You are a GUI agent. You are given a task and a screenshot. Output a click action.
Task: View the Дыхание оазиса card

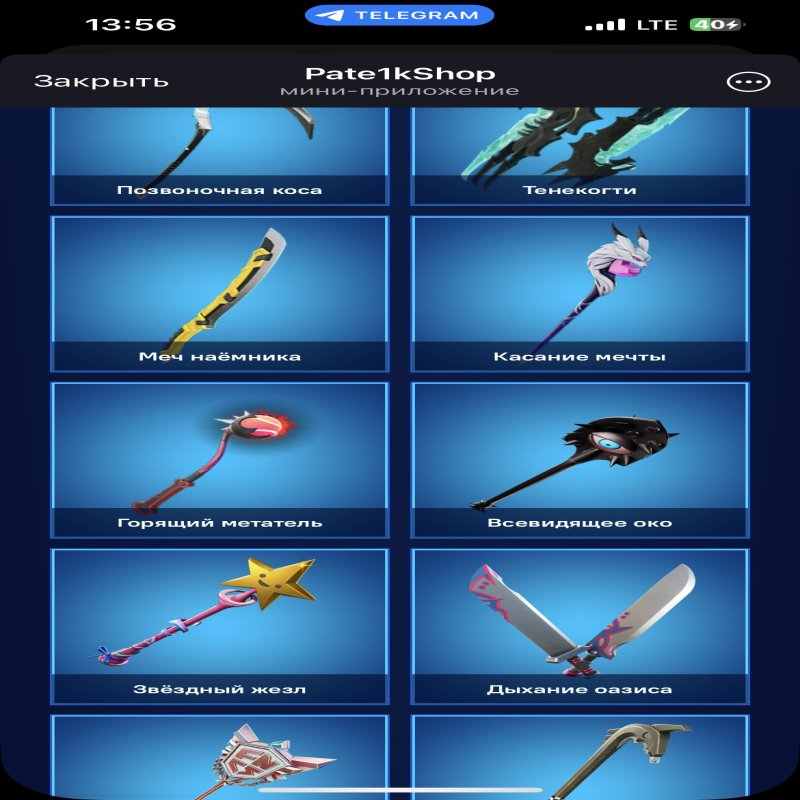tap(580, 626)
